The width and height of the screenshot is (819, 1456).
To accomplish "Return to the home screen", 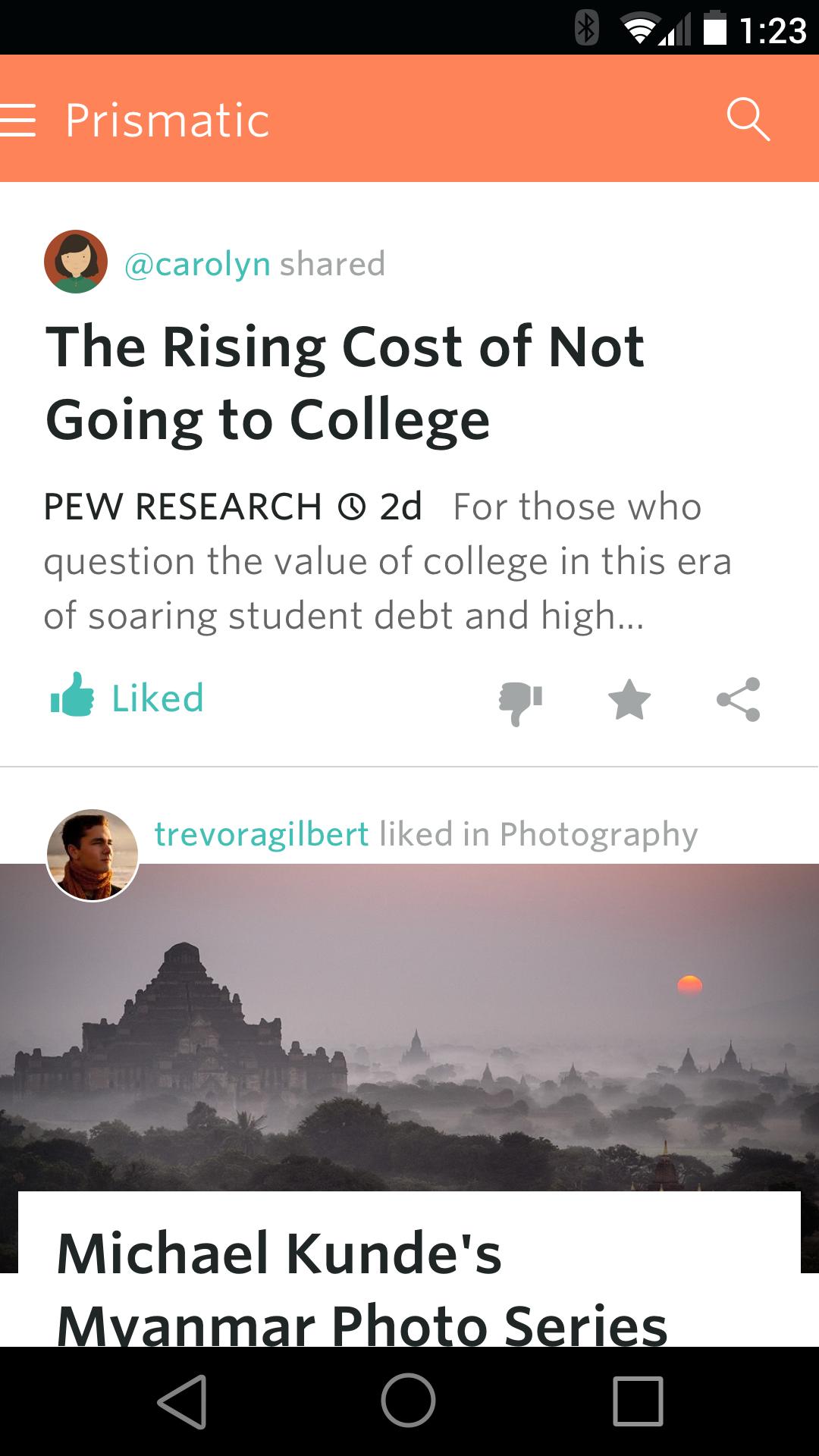I will click(x=408, y=1401).
